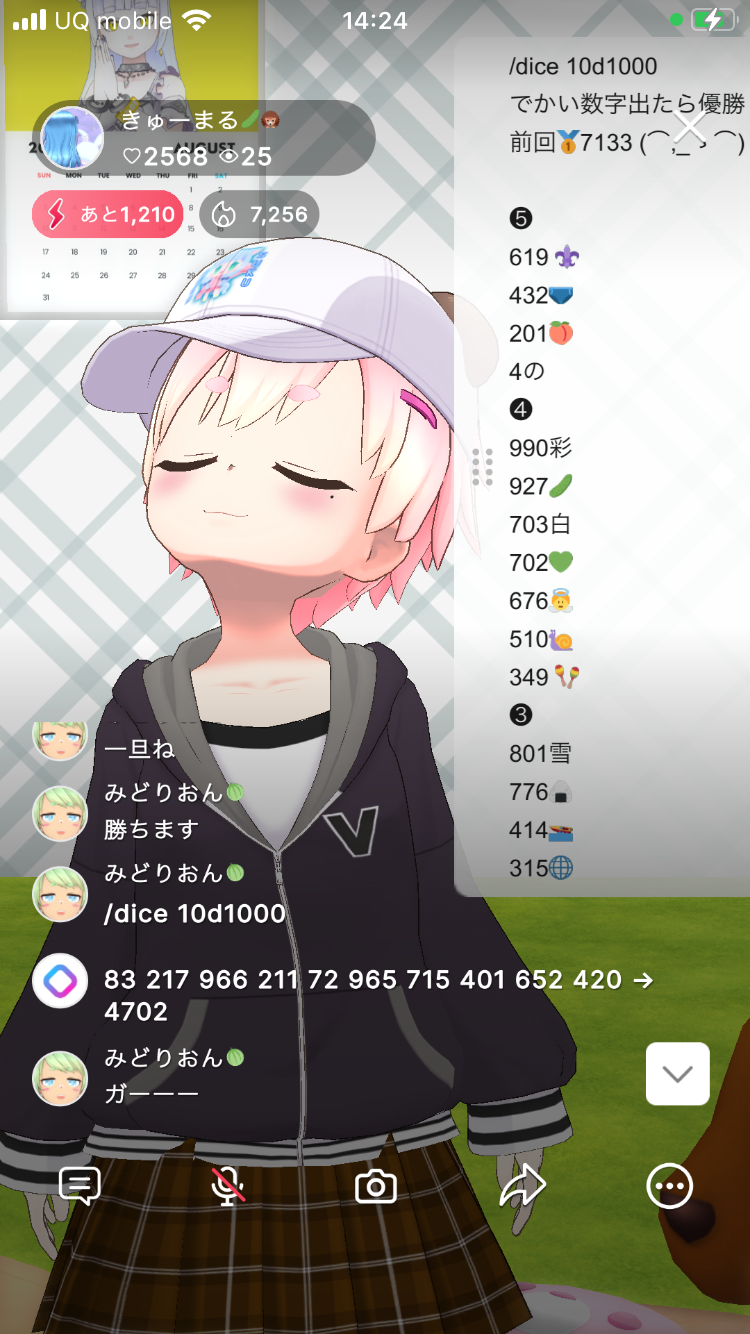Share this live stream
Viewport: 750px width, 1334px height.
click(522, 1187)
